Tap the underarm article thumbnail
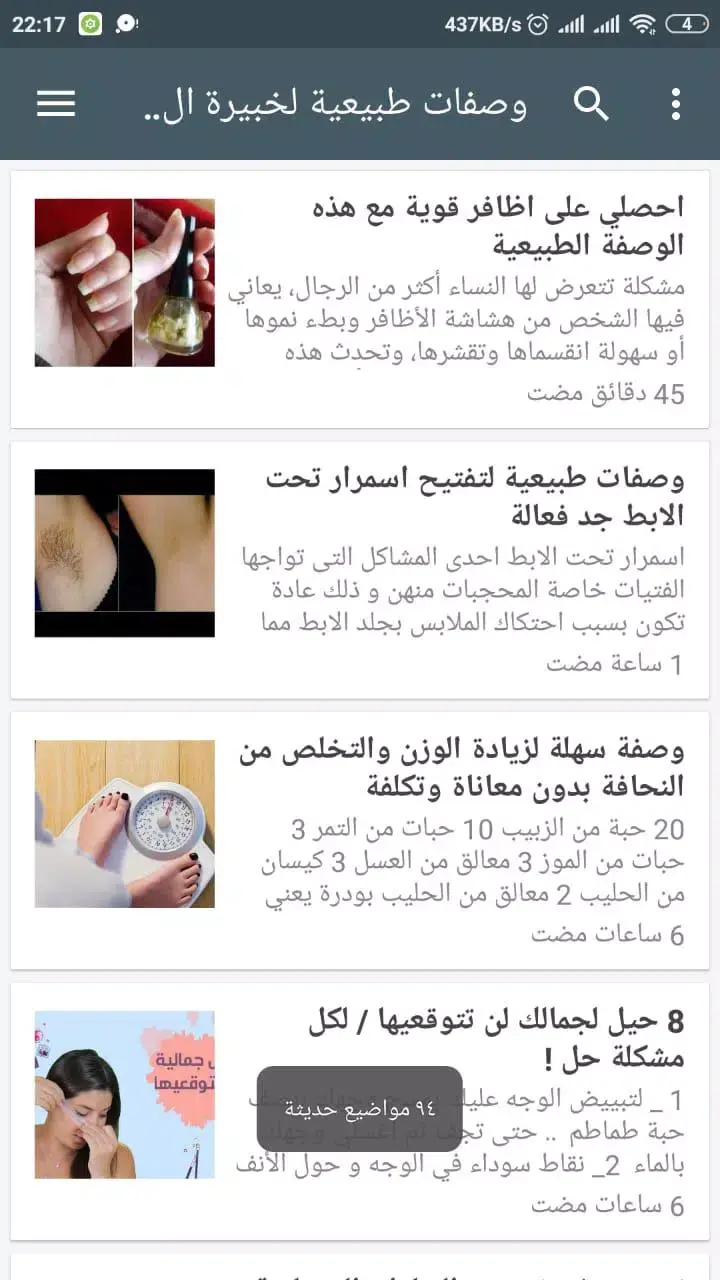This screenshot has height=1280, width=720. 124,551
